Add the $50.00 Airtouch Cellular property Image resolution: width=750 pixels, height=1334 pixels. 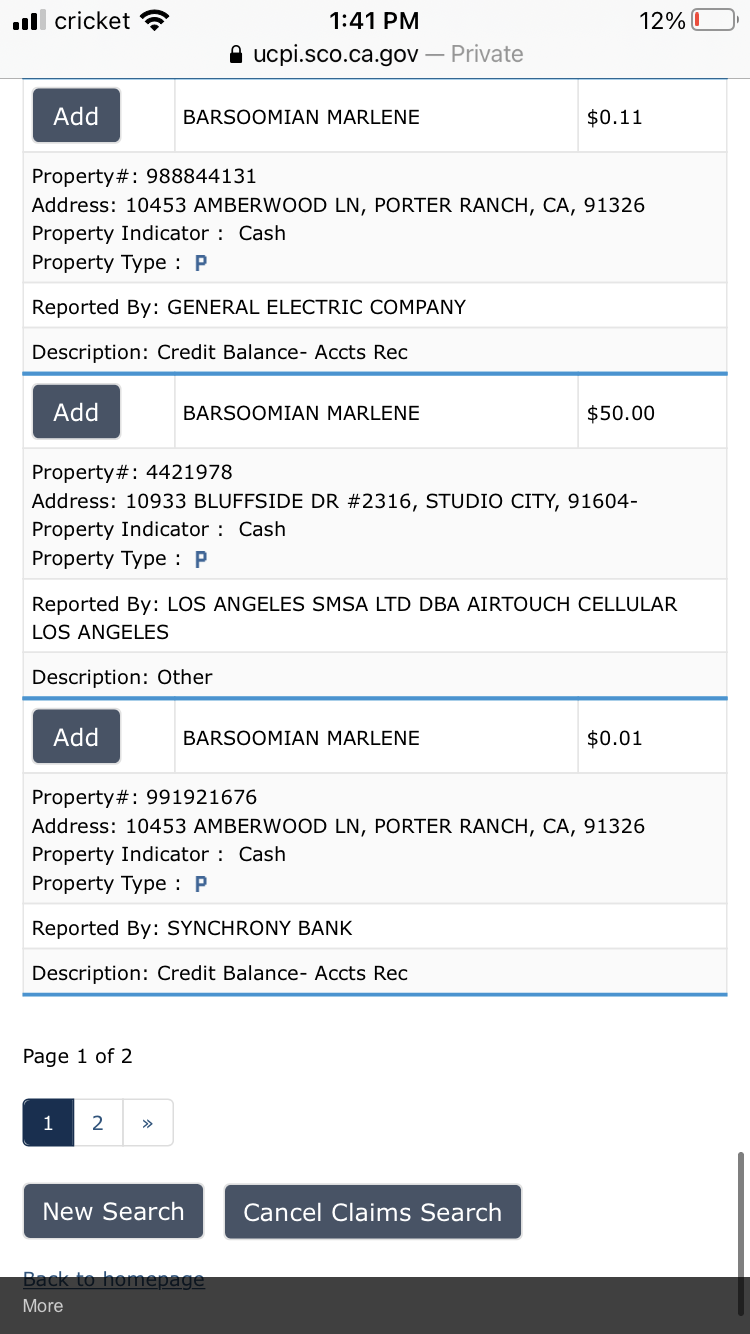click(x=76, y=412)
